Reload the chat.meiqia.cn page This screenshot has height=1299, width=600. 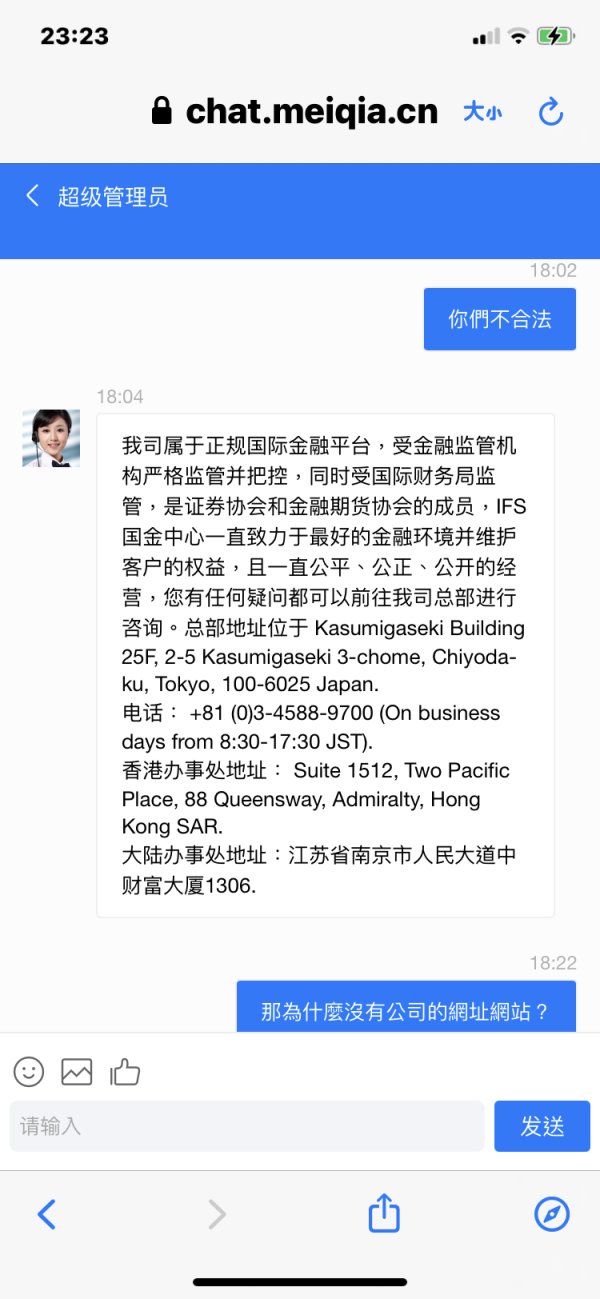[551, 112]
